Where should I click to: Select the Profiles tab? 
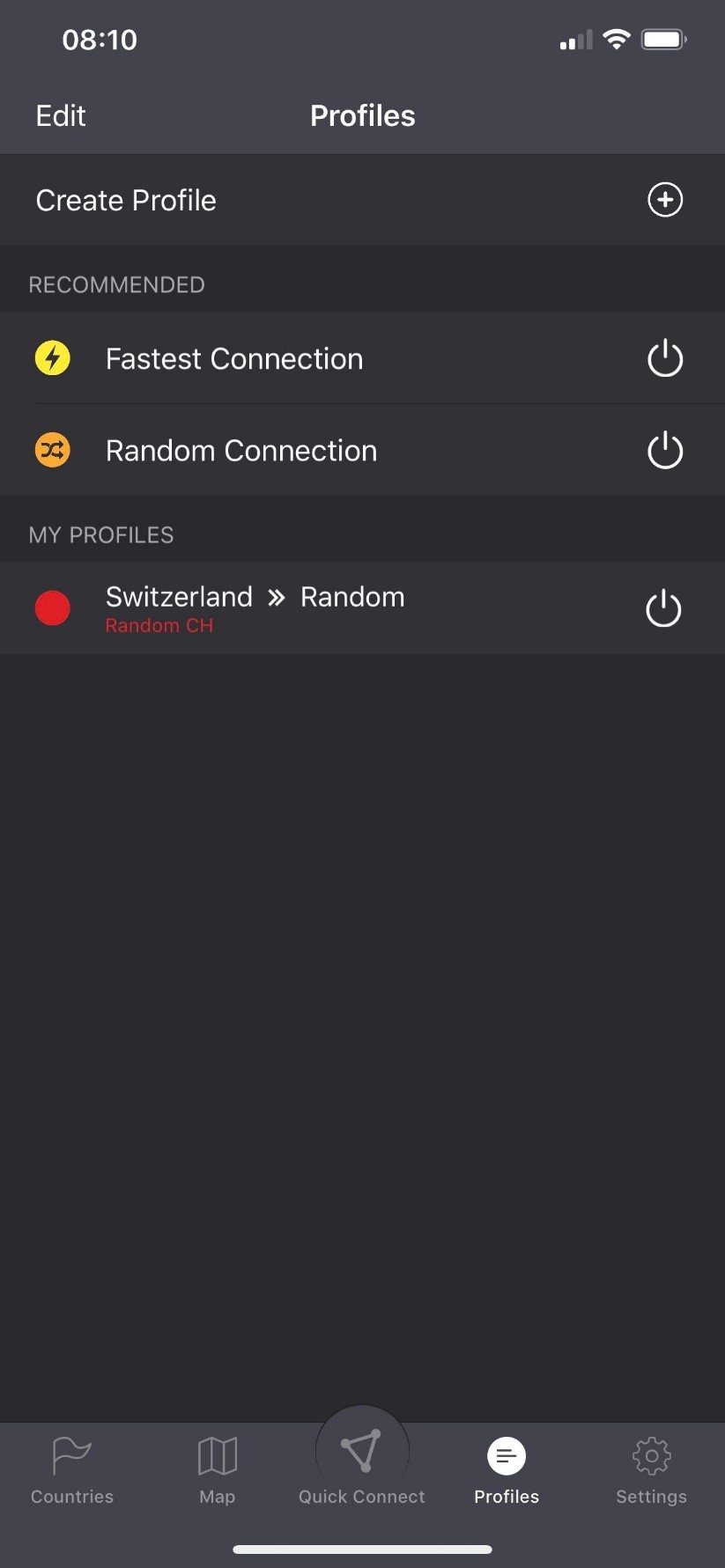pos(507,1472)
